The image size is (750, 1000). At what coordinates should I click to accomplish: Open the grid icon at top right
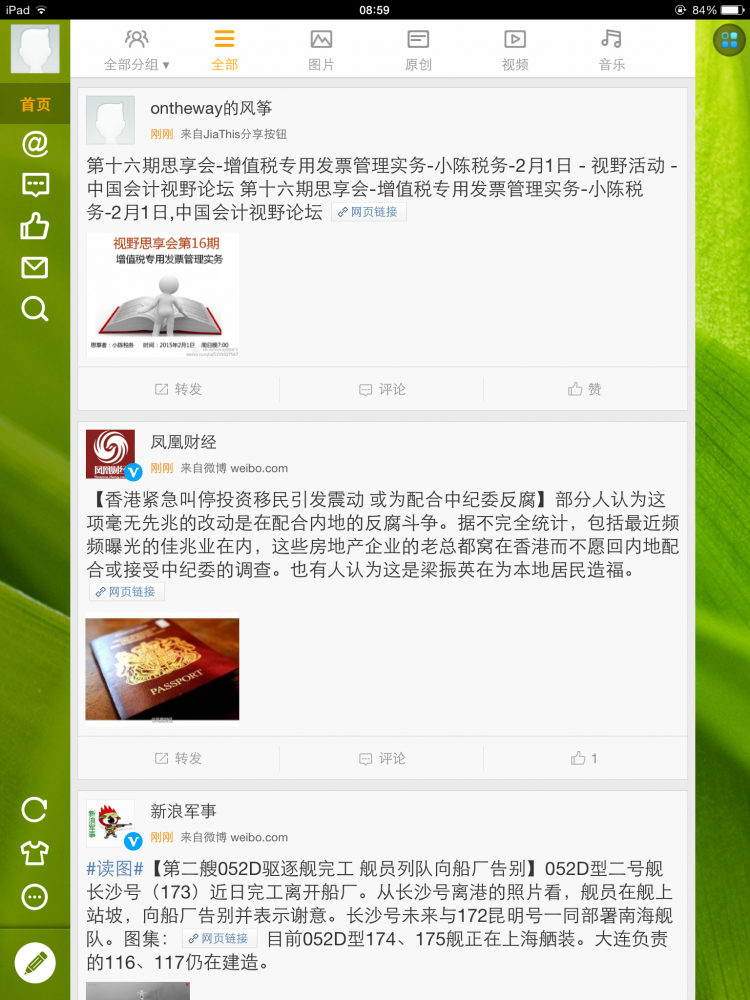point(727,40)
